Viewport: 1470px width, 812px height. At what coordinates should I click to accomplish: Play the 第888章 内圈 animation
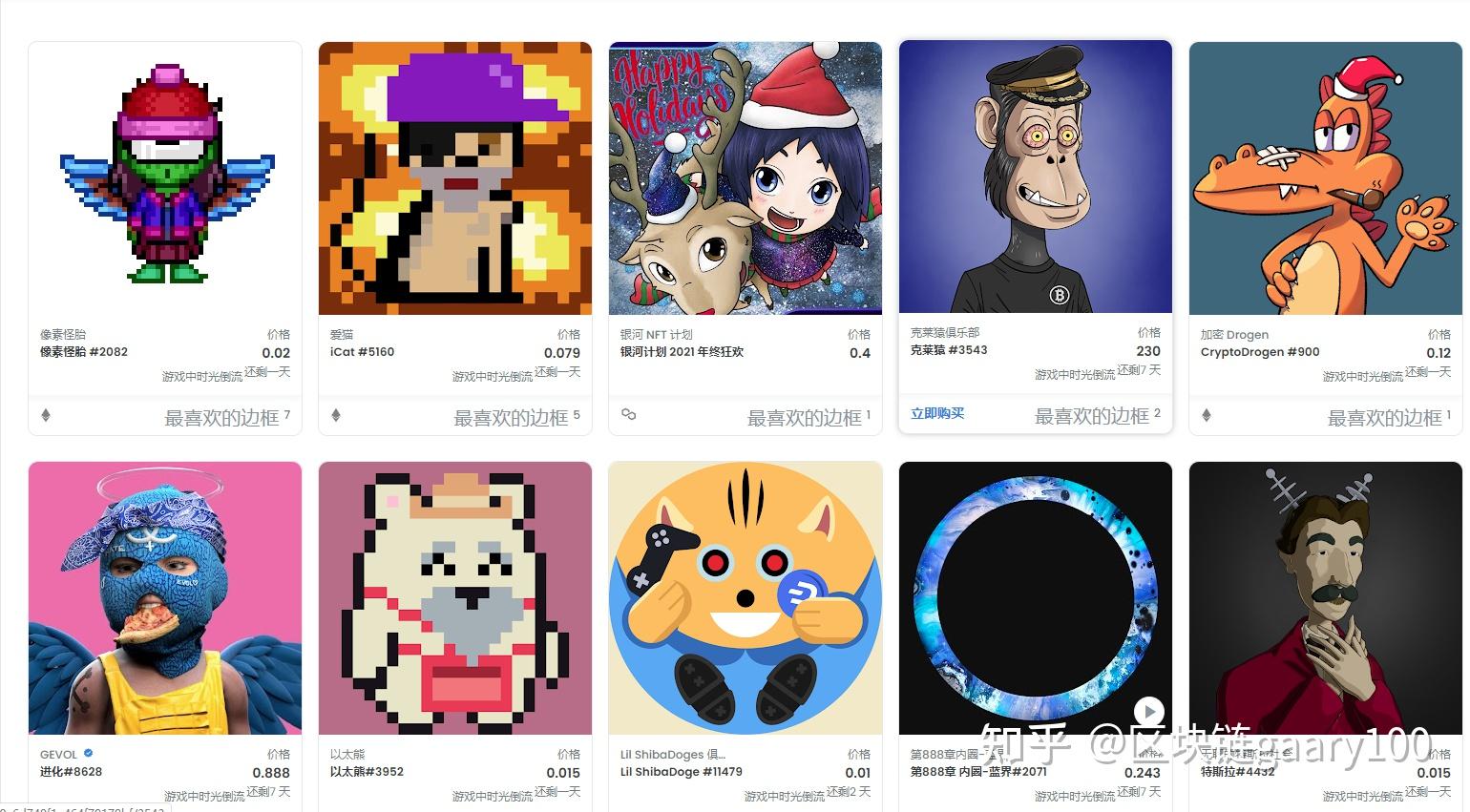point(1148,712)
